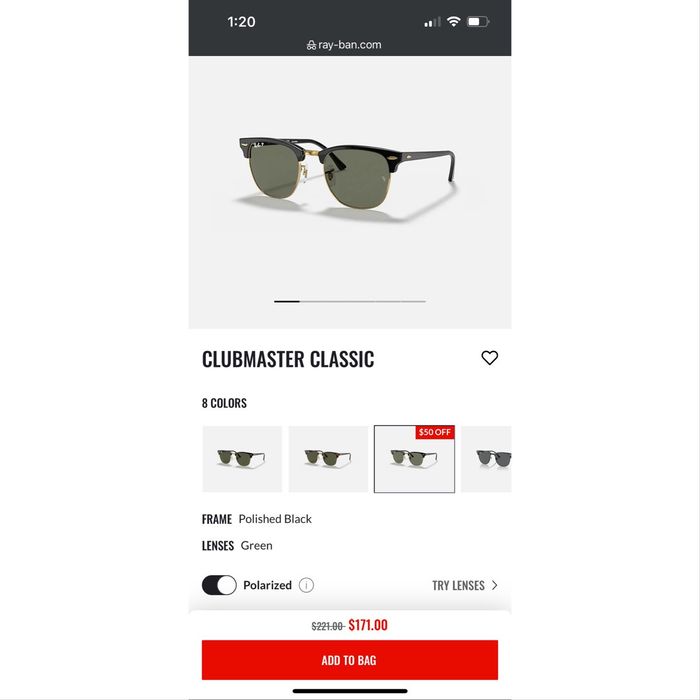Open Try Lenses option

coord(465,585)
